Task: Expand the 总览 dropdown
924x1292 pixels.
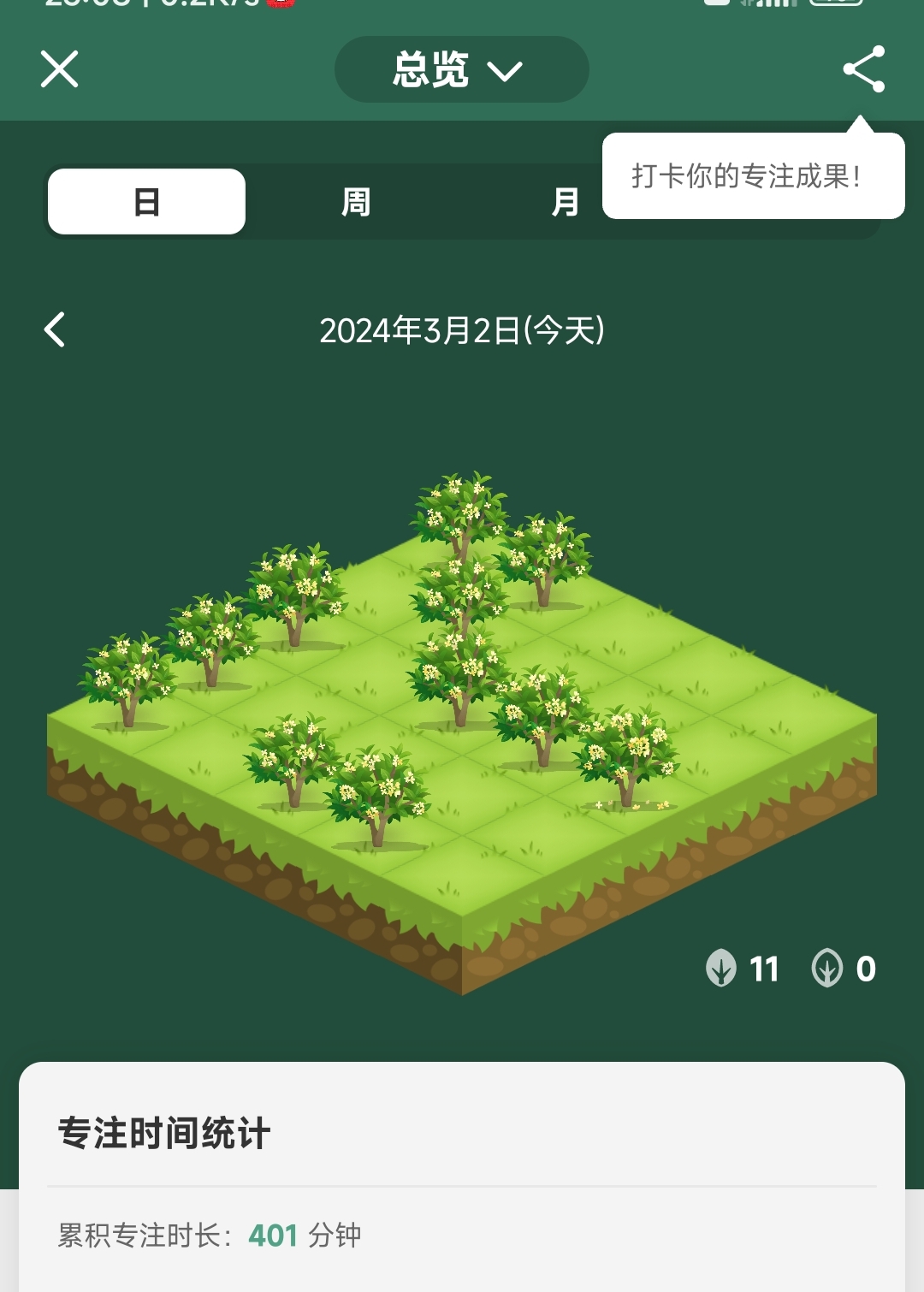Action: click(461, 69)
